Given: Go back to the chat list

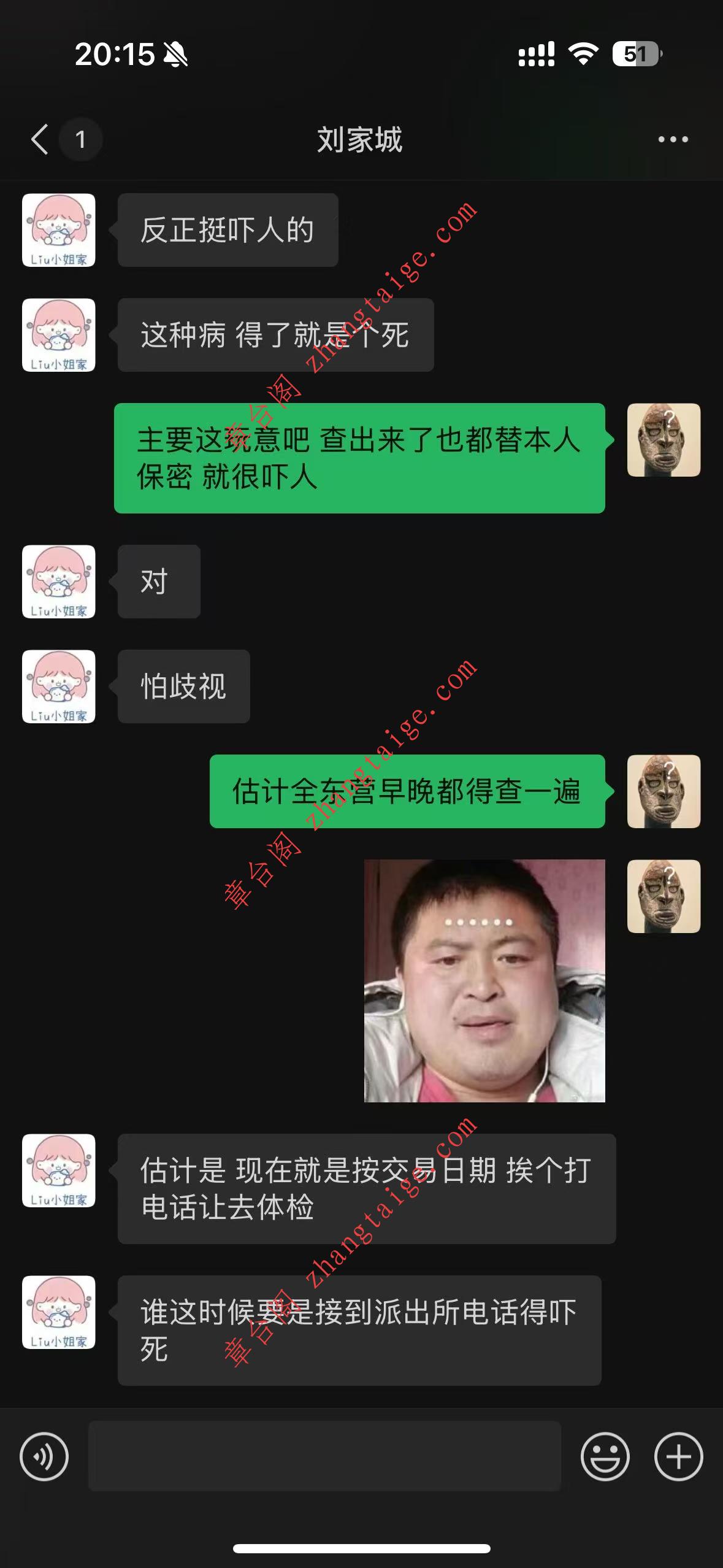Looking at the screenshot, I should (x=40, y=139).
